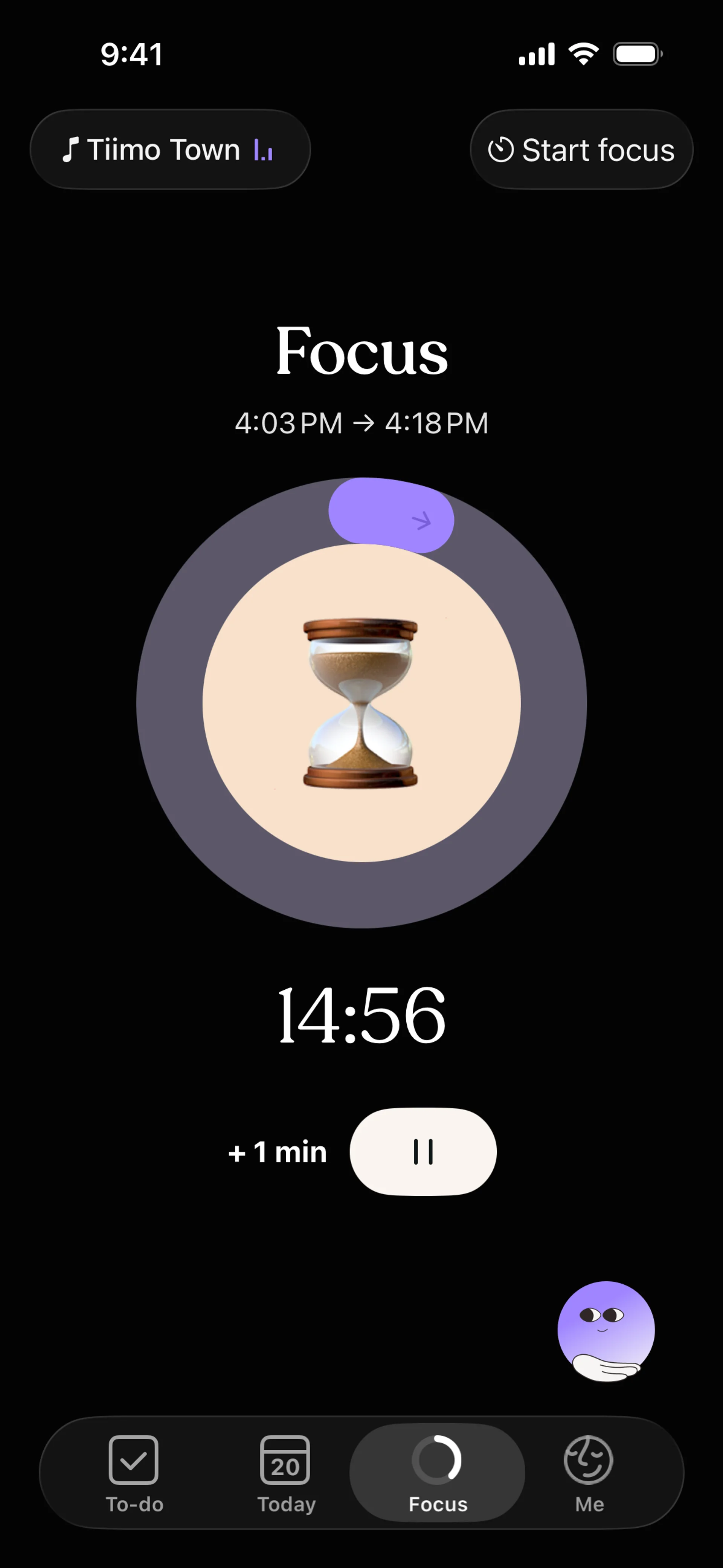Open the purple assistant character button
Screen dimensions: 723x1568
[x=606, y=1331]
